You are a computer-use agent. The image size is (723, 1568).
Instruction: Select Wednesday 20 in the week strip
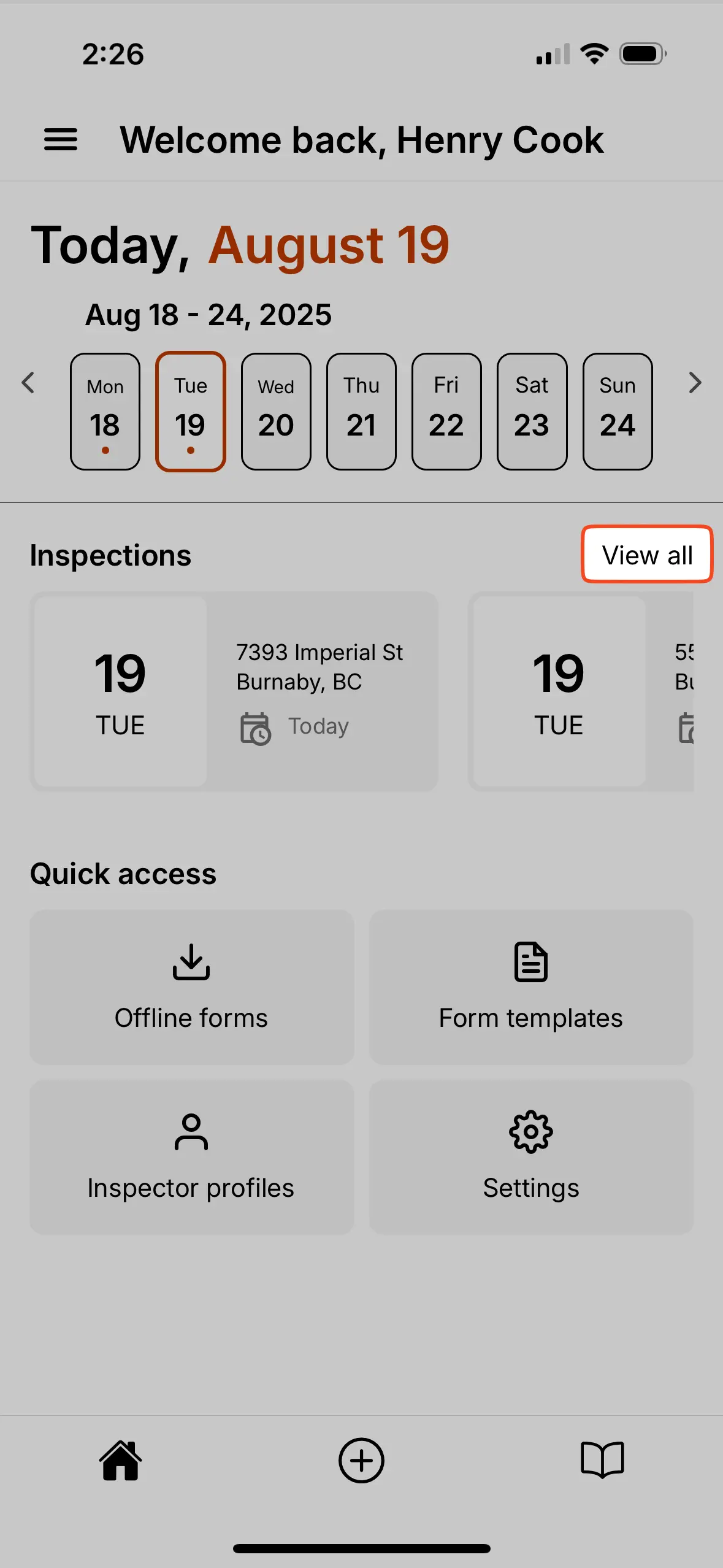[275, 410]
